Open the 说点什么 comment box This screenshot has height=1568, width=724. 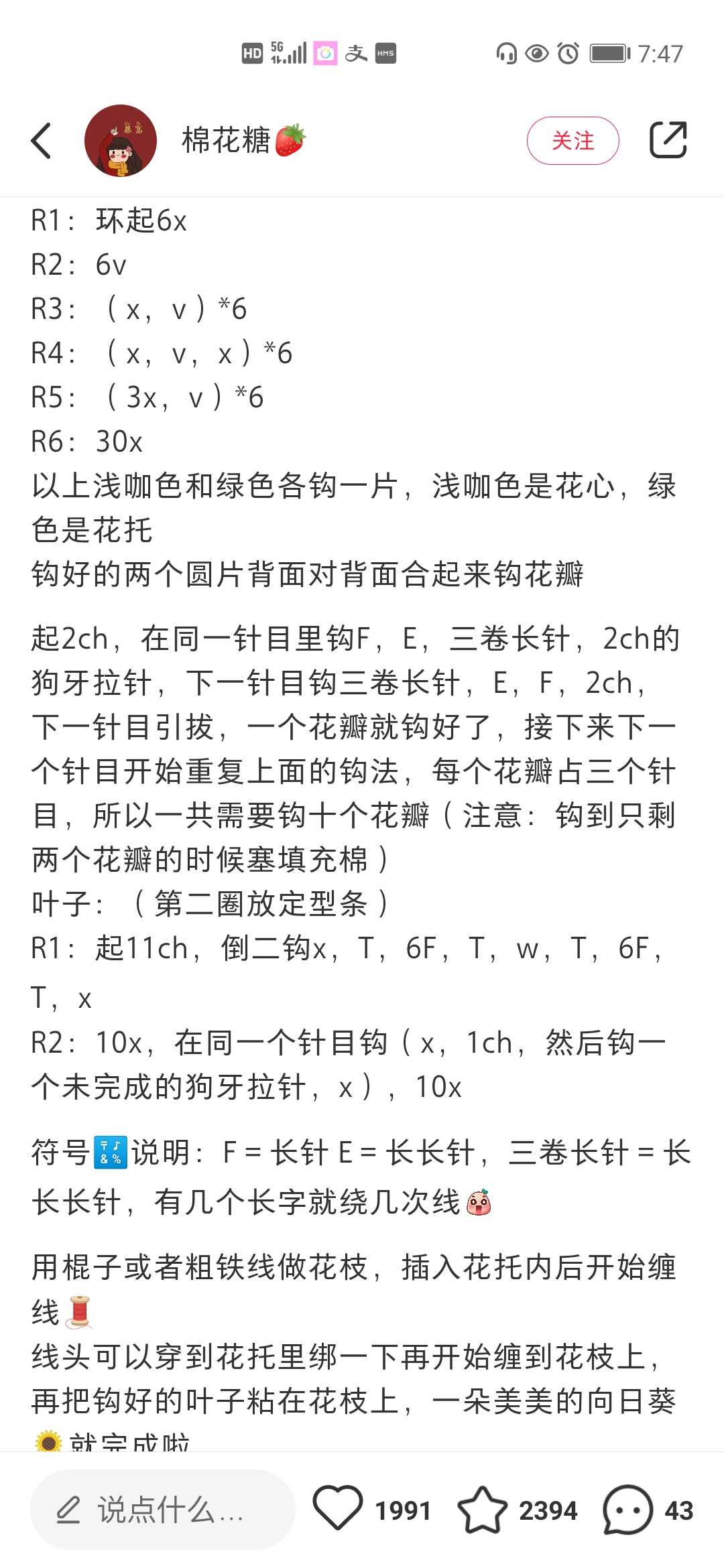[x=163, y=1510]
